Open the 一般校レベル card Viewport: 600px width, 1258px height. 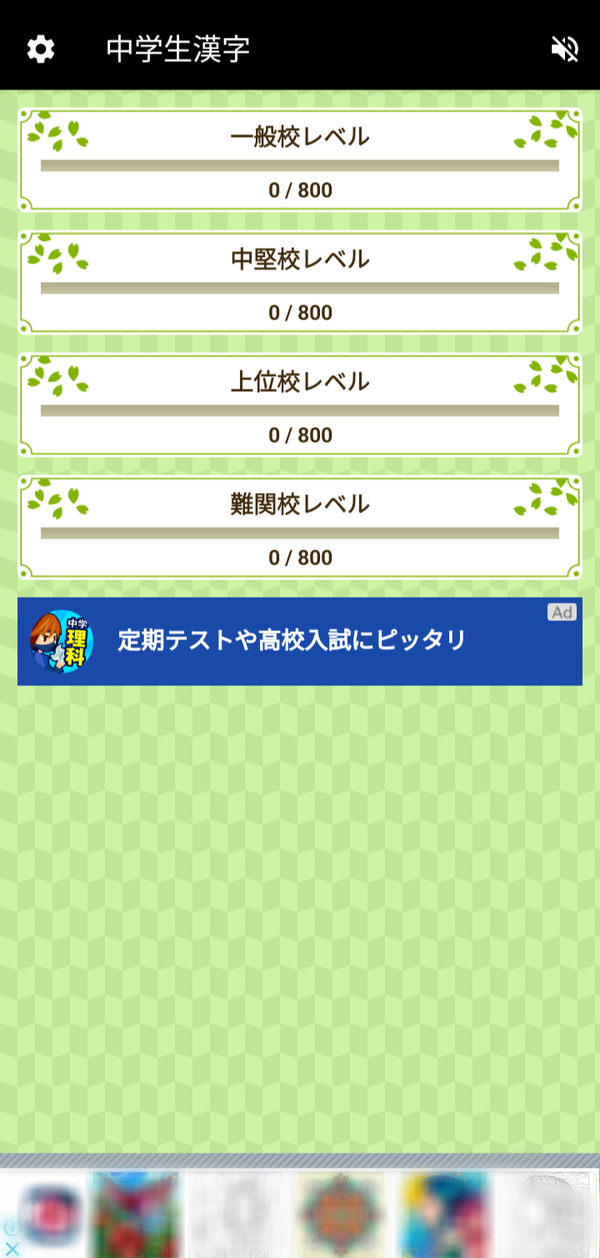tap(300, 160)
